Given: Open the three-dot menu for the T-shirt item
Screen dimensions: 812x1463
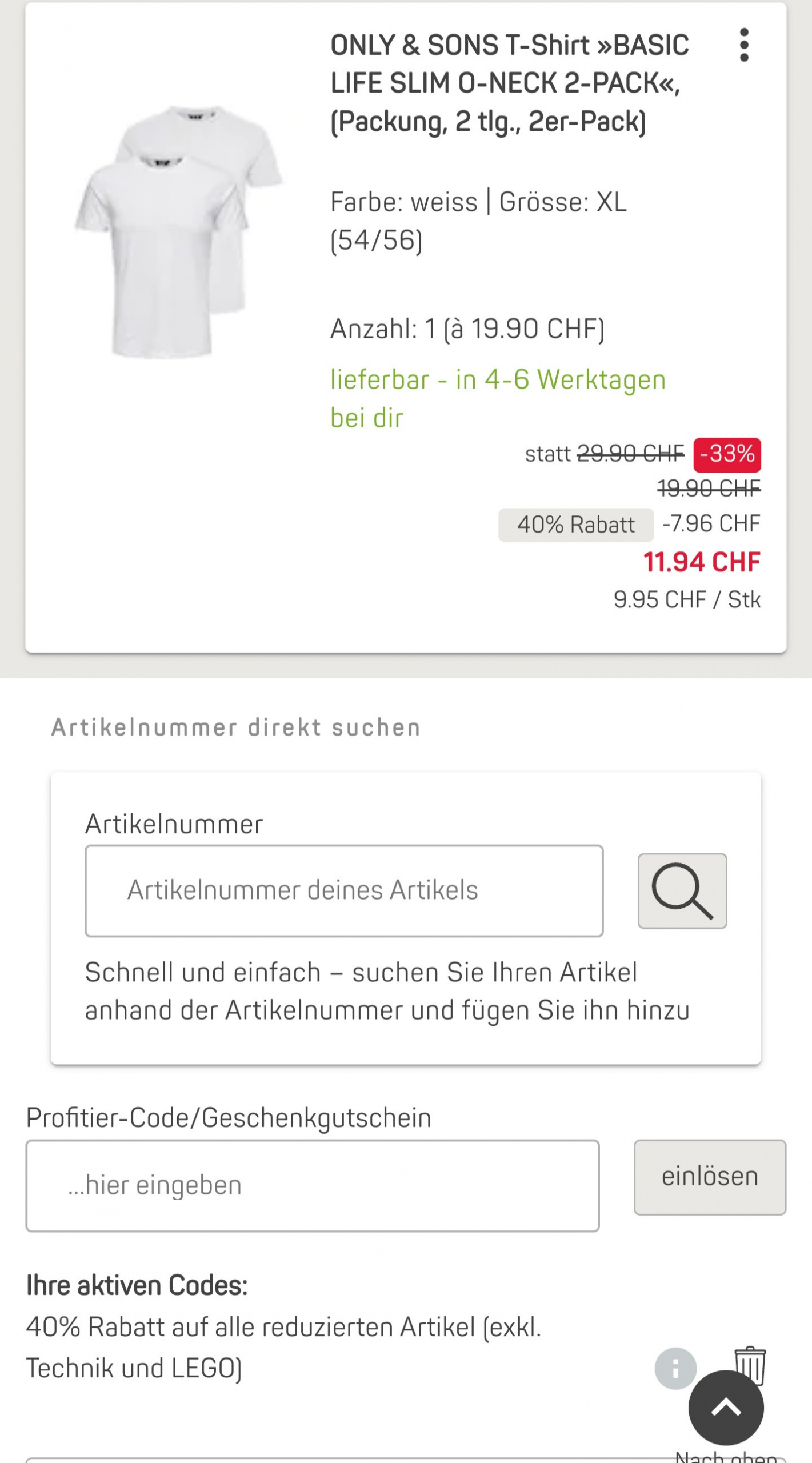Looking at the screenshot, I should (x=743, y=45).
